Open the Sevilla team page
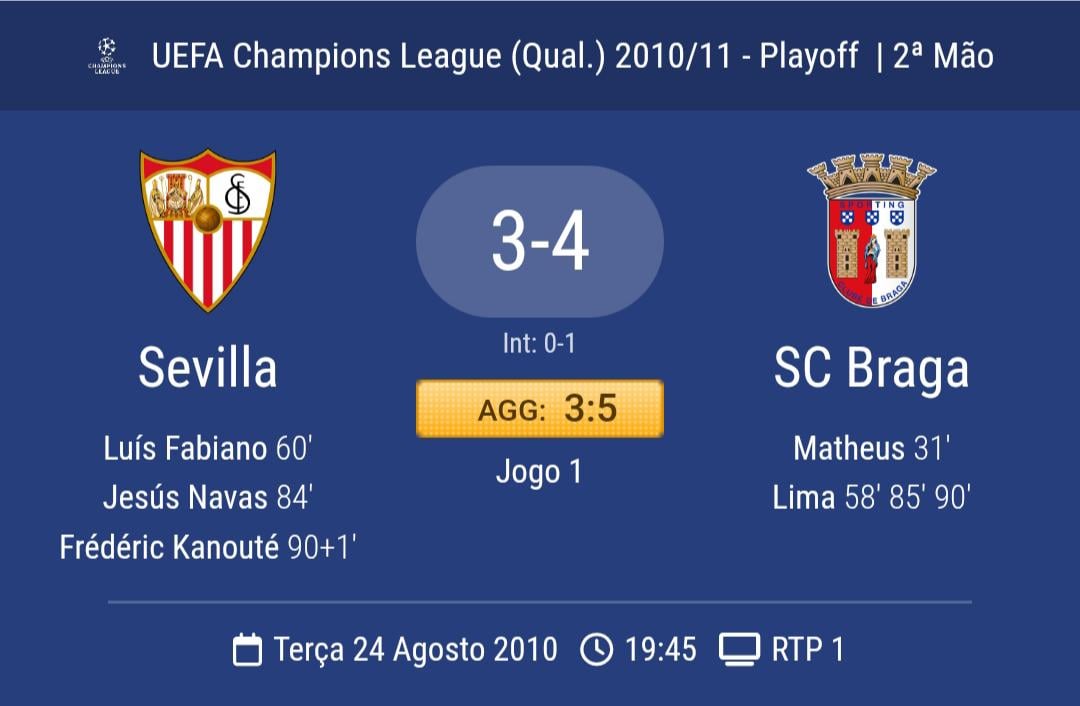1080x706 pixels. tap(208, 367)
